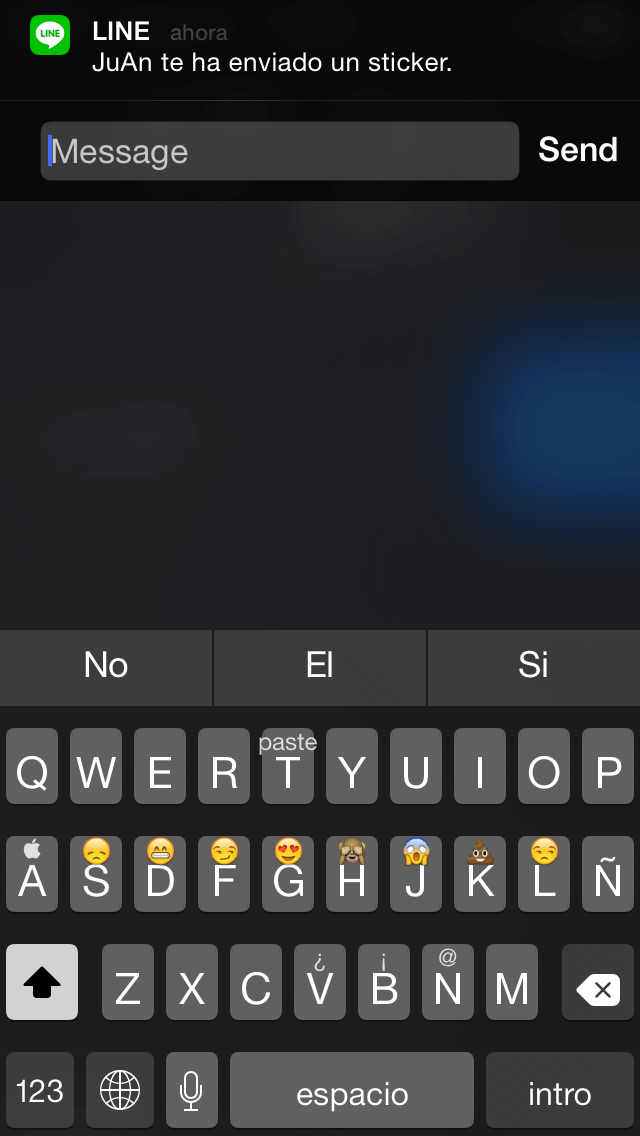Open the LINE notification from JuAn
The image size is (640, 1136).
click(x=270, y=48)
